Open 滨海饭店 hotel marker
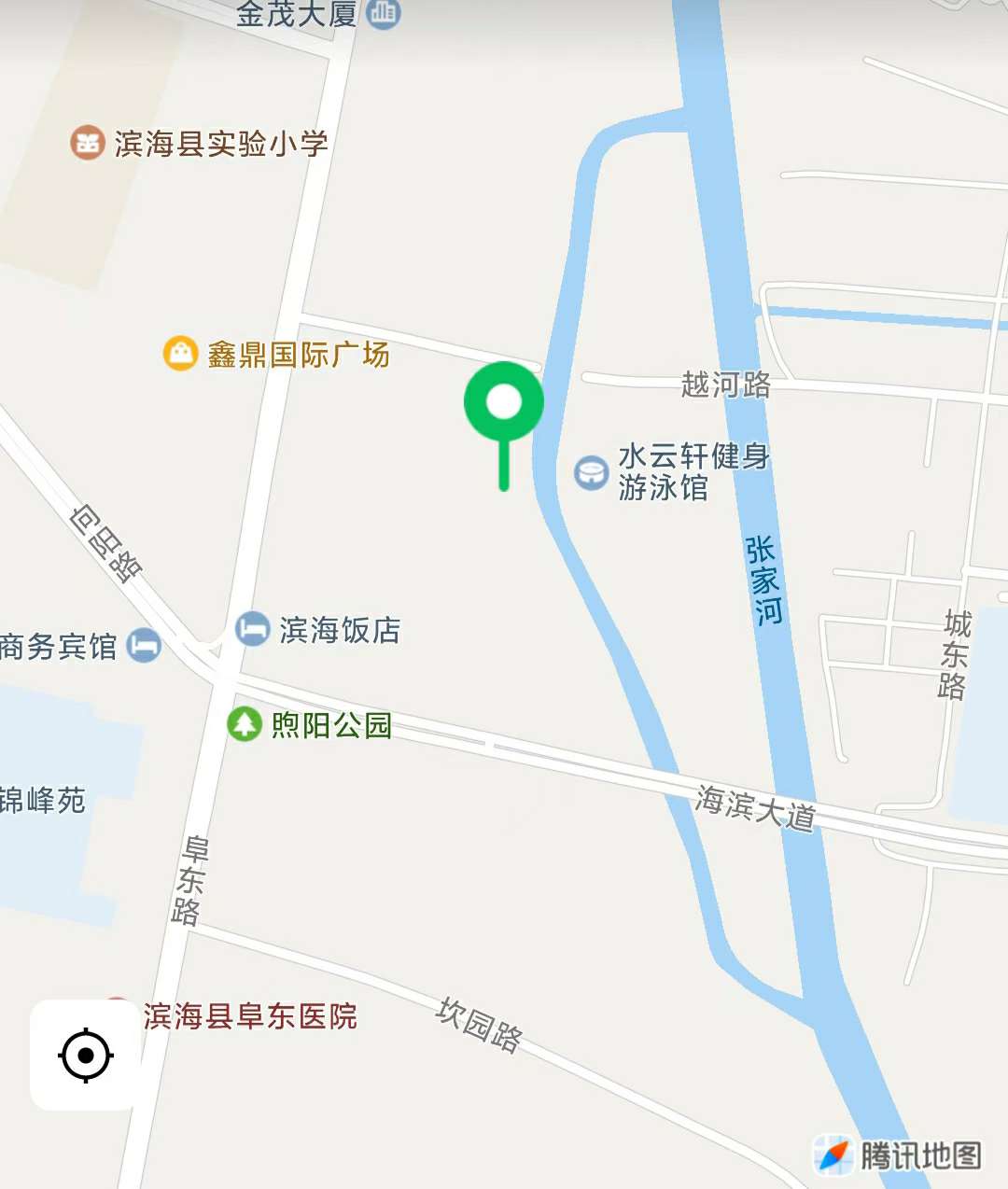The width and height of the screenshot is (1008, 1189). point(253,629)
